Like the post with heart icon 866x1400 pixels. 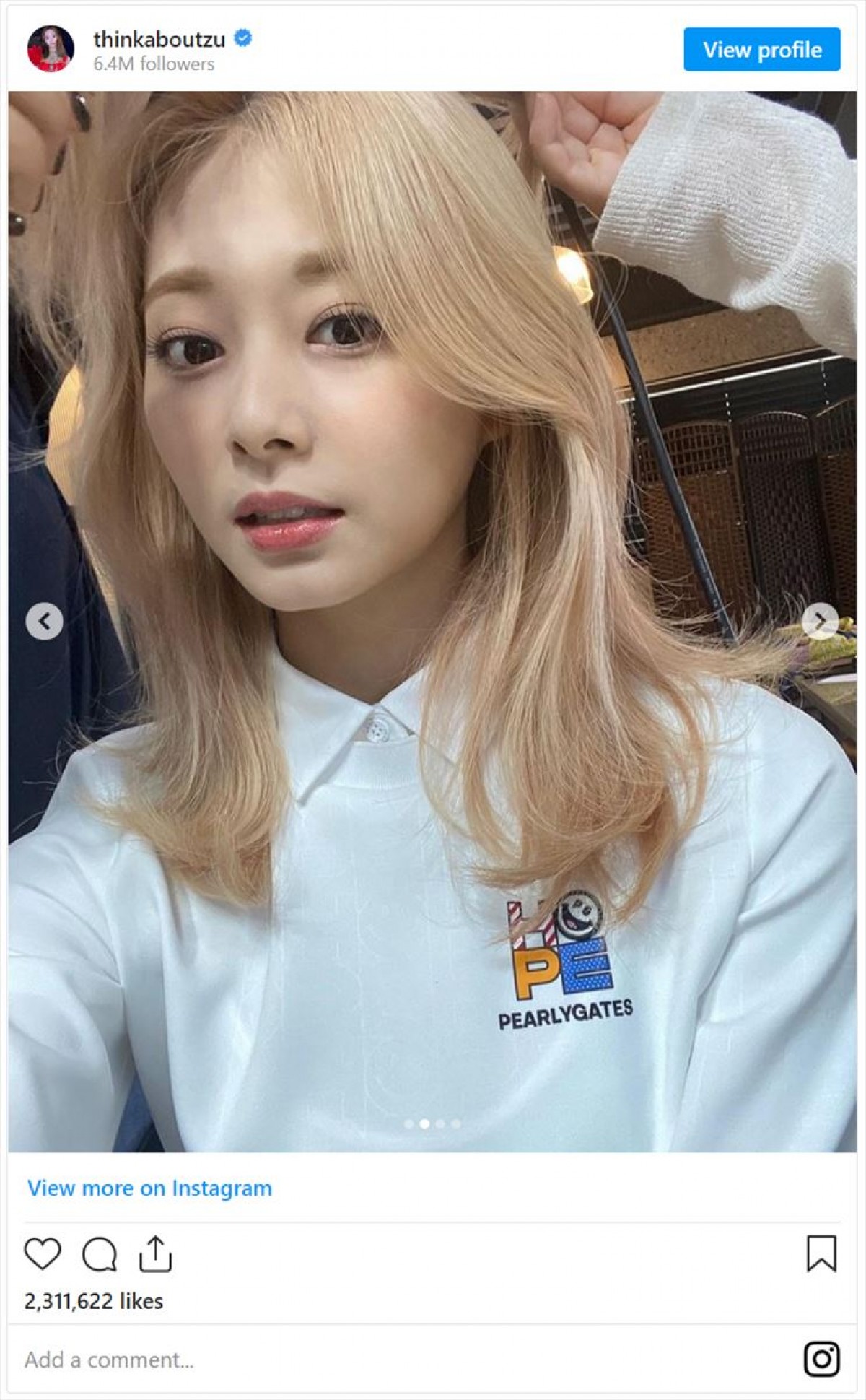[x=43, y=1254]
